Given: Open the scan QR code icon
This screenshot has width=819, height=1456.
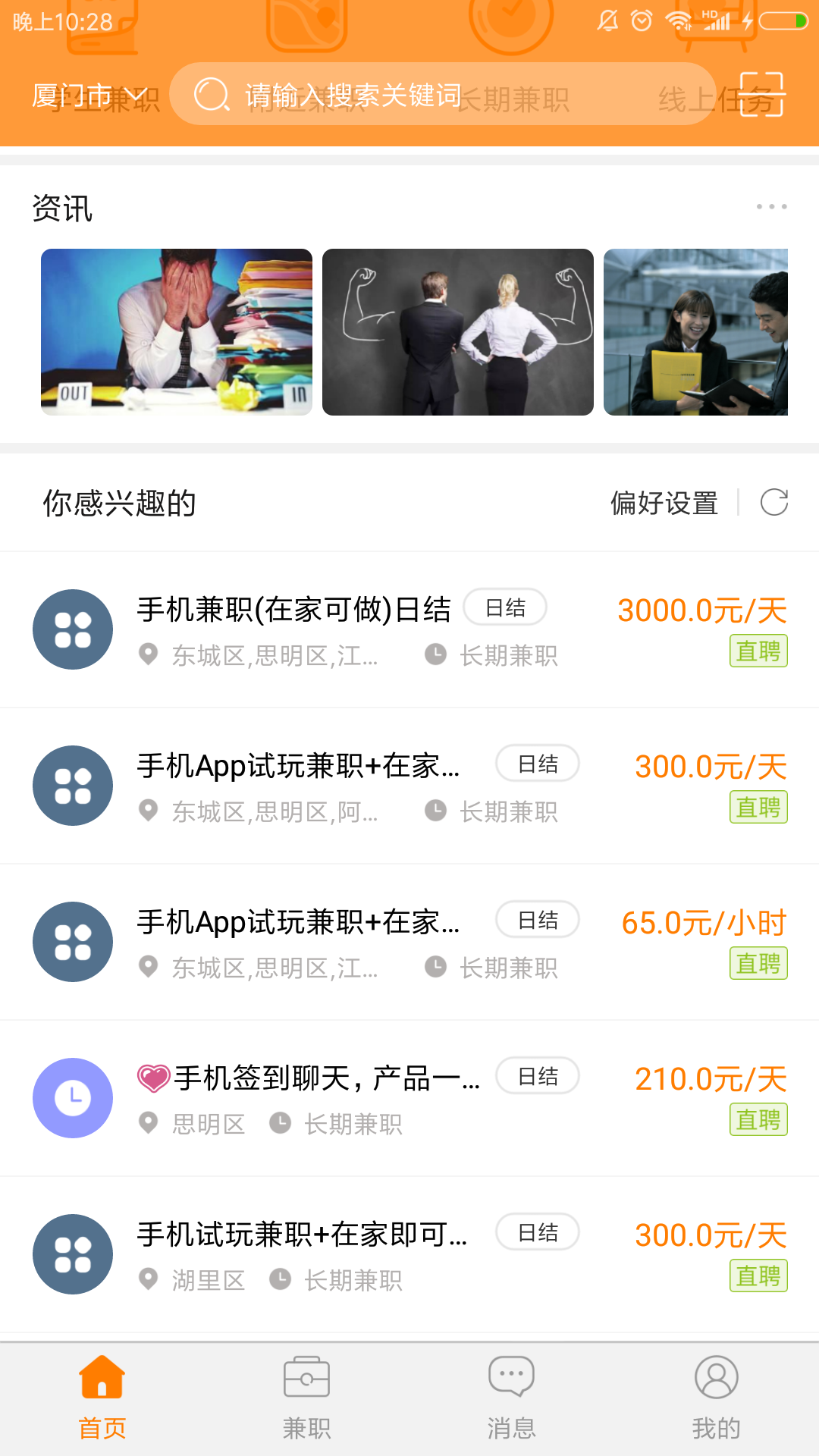Looking at the screenshot, I should click(761, 95).
